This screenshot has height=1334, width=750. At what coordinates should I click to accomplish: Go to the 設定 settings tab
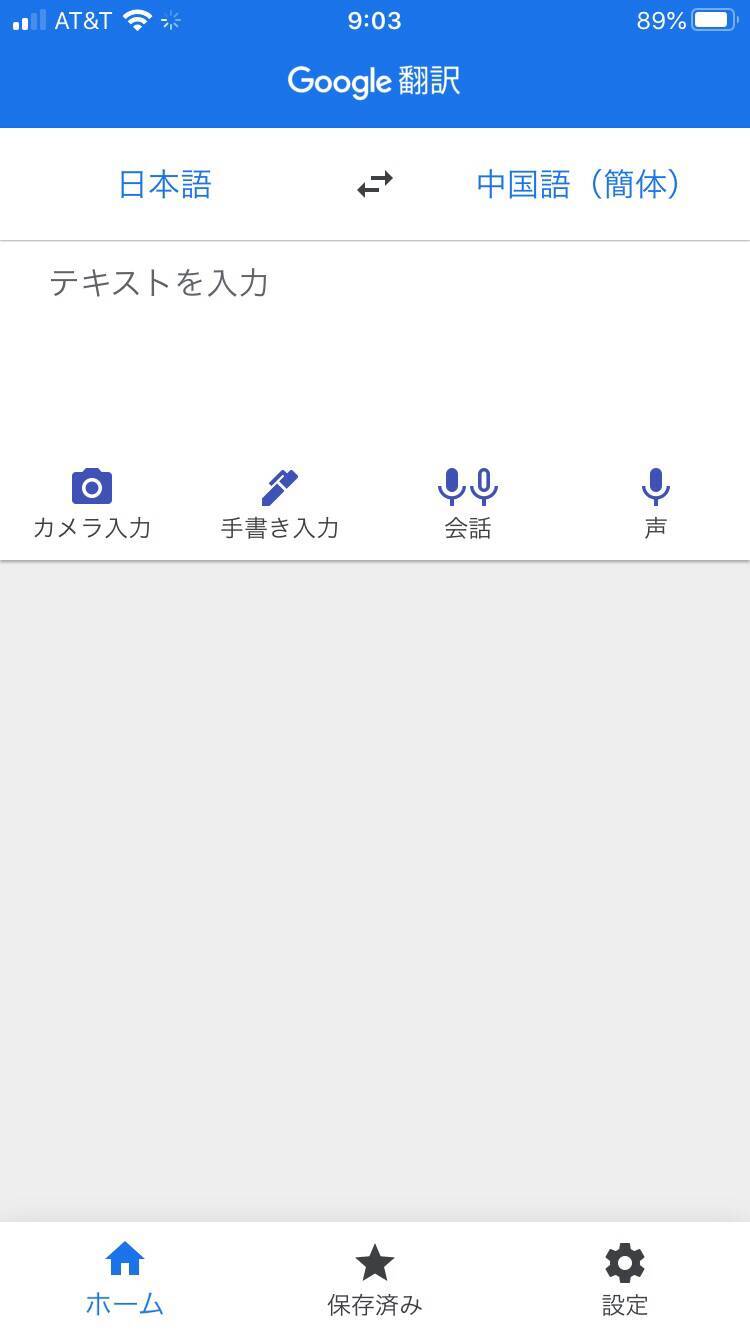coord(625,1278)
